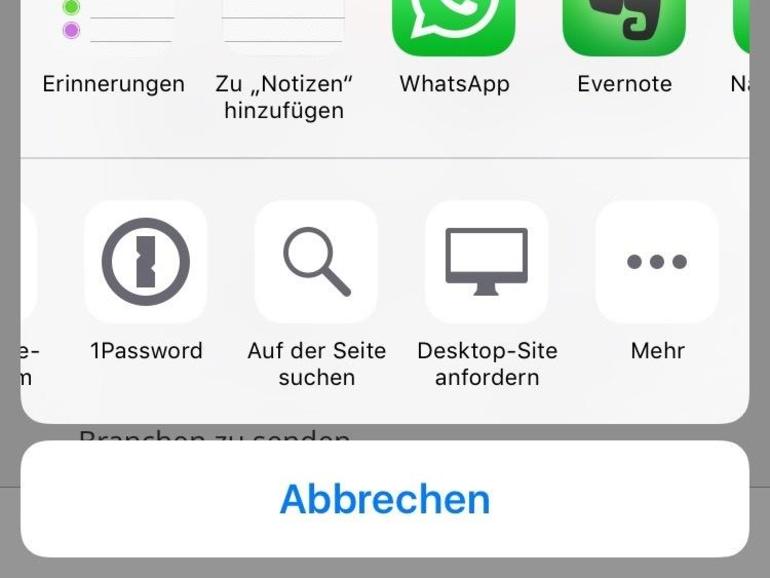Screen dimensions: 770x578
Task: Open the Mehr actions option
Action: [657, 262]
